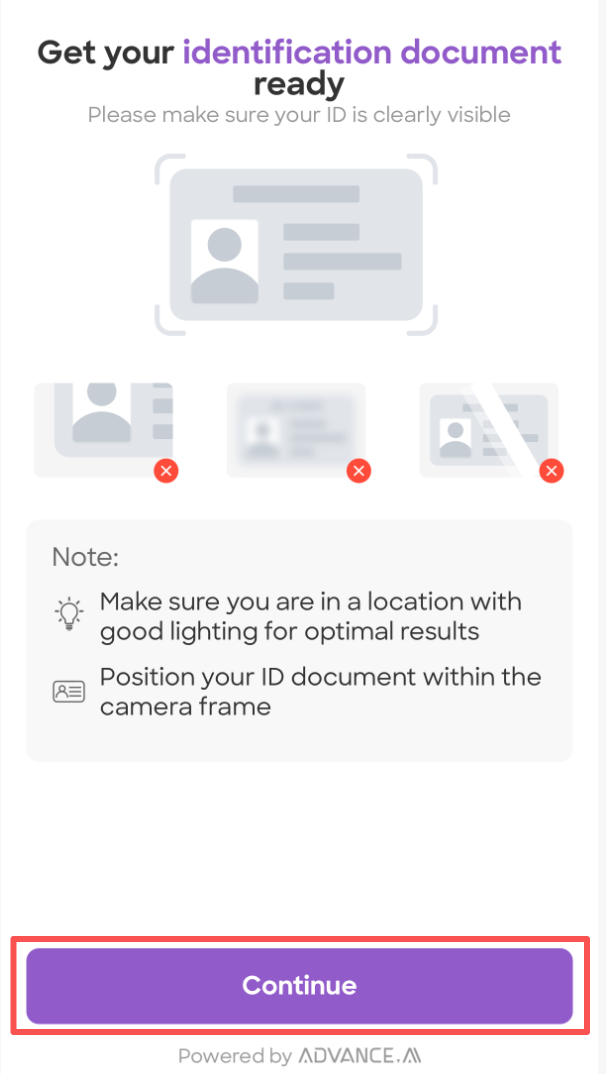Tap the Continue button

tap(299, 985)
